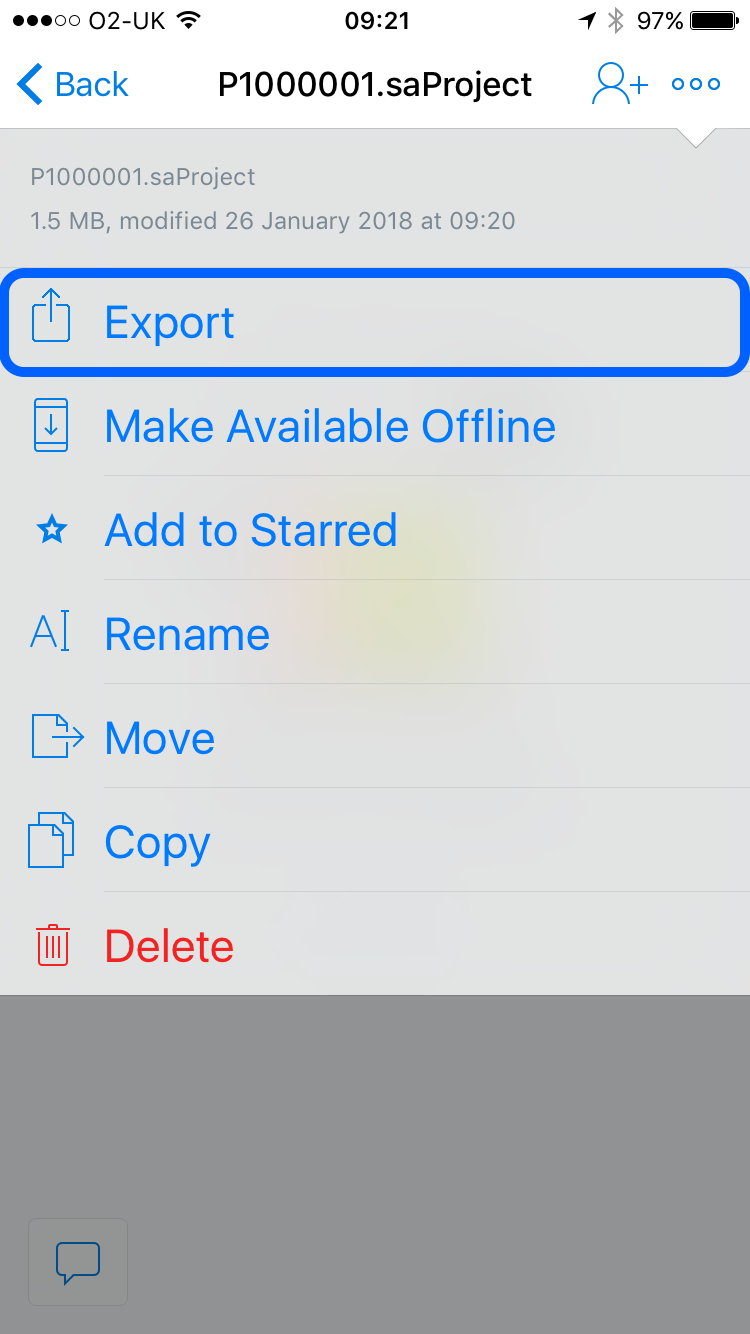Choose Export for this file
This screenshot has height=1334, width=750.
[x=375, y=322]
